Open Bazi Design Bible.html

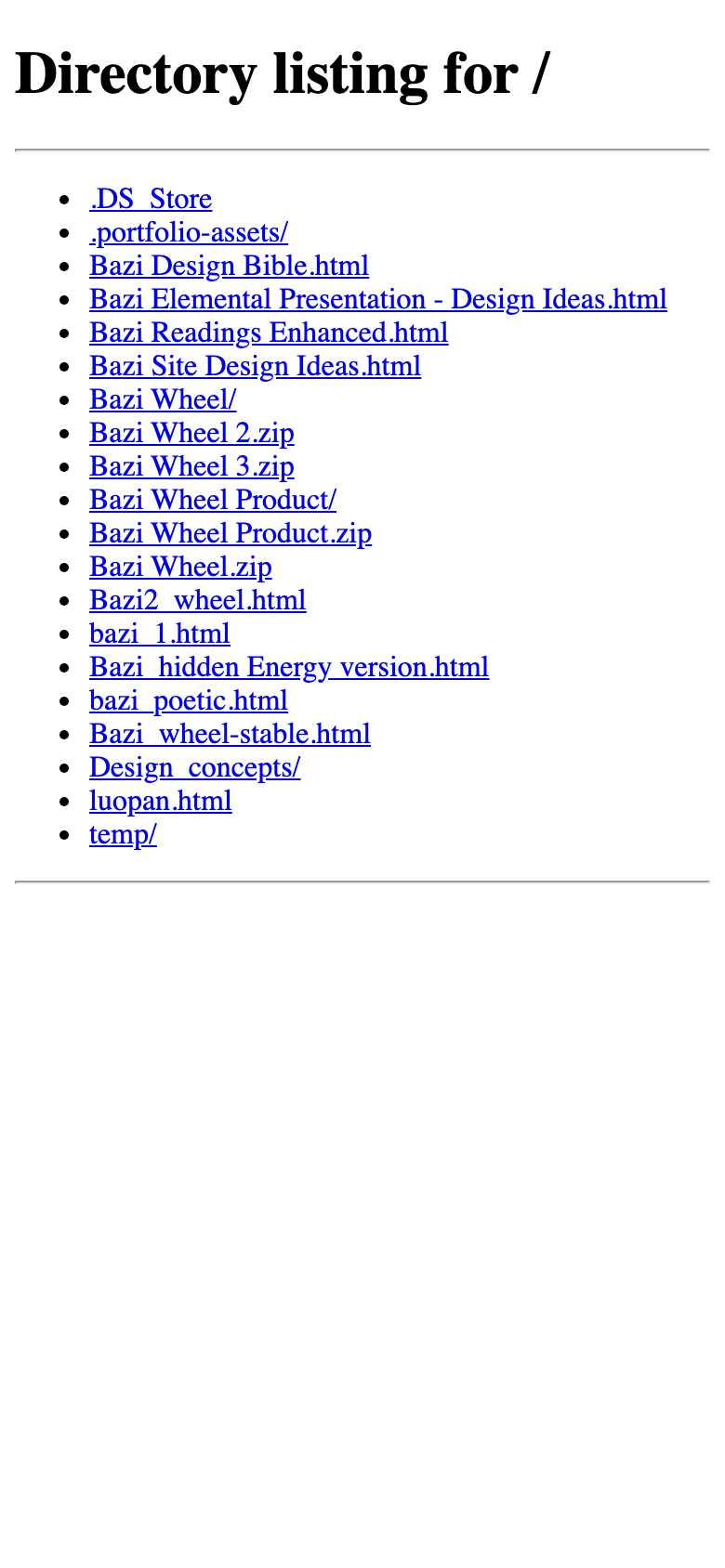[229, 266]
